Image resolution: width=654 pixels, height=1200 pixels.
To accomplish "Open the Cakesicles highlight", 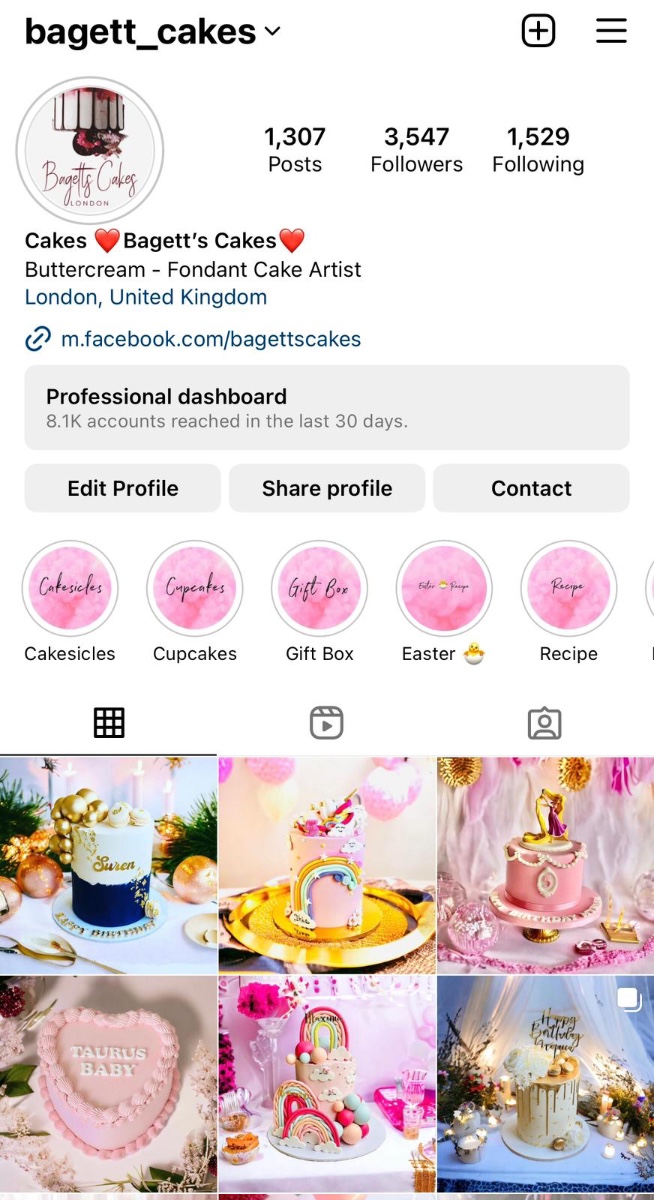I will [70, 590].
